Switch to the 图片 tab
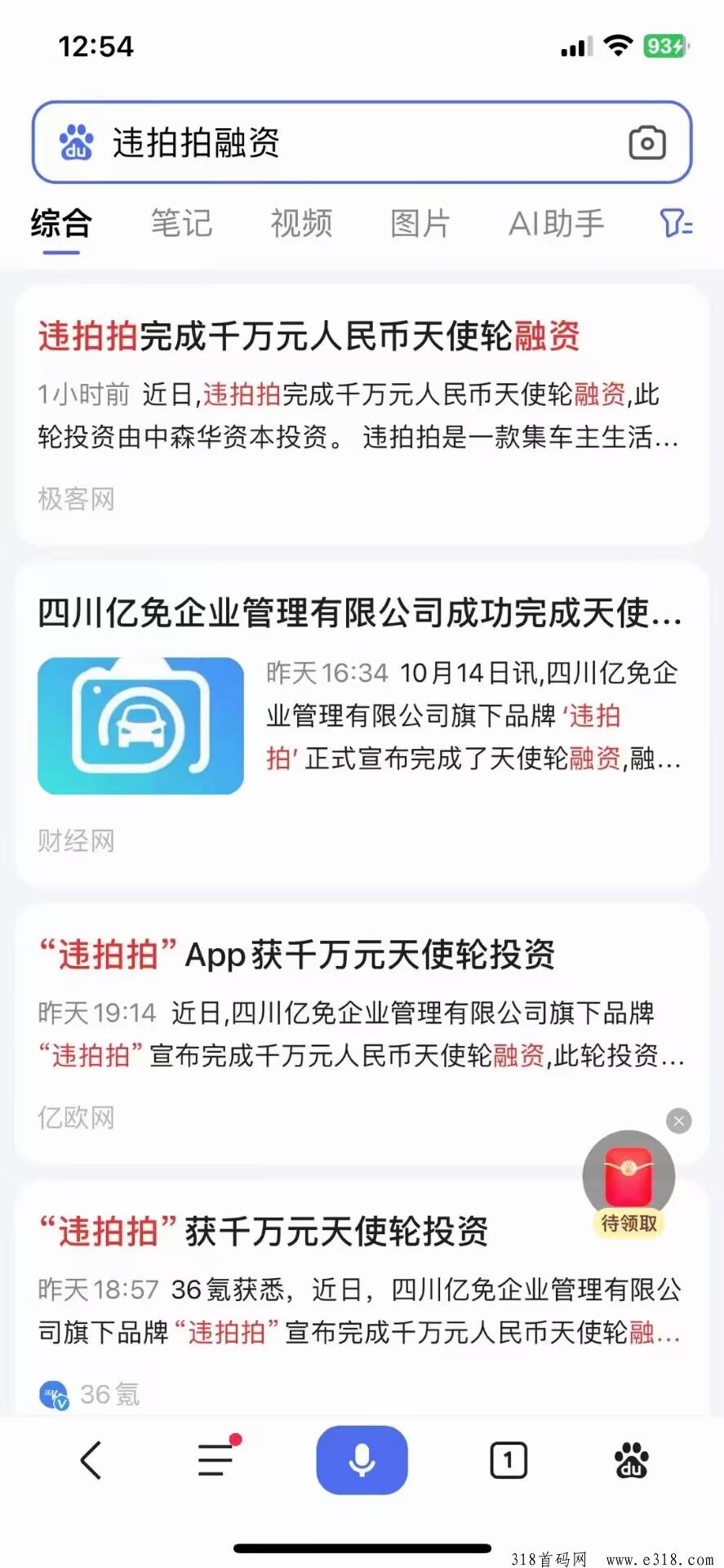 click(x=420, y=223)
